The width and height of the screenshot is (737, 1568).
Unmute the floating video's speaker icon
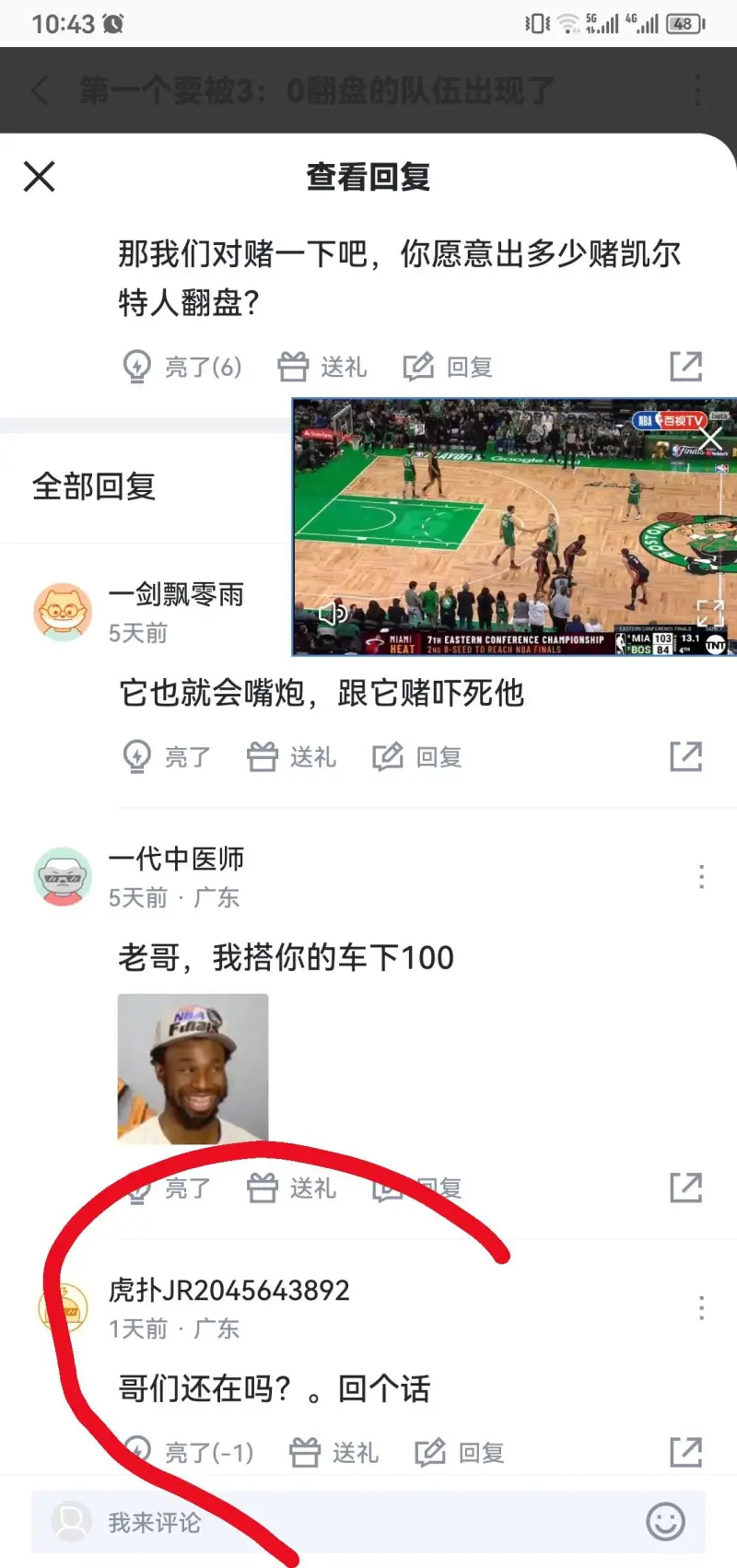(x=332, y=613)
